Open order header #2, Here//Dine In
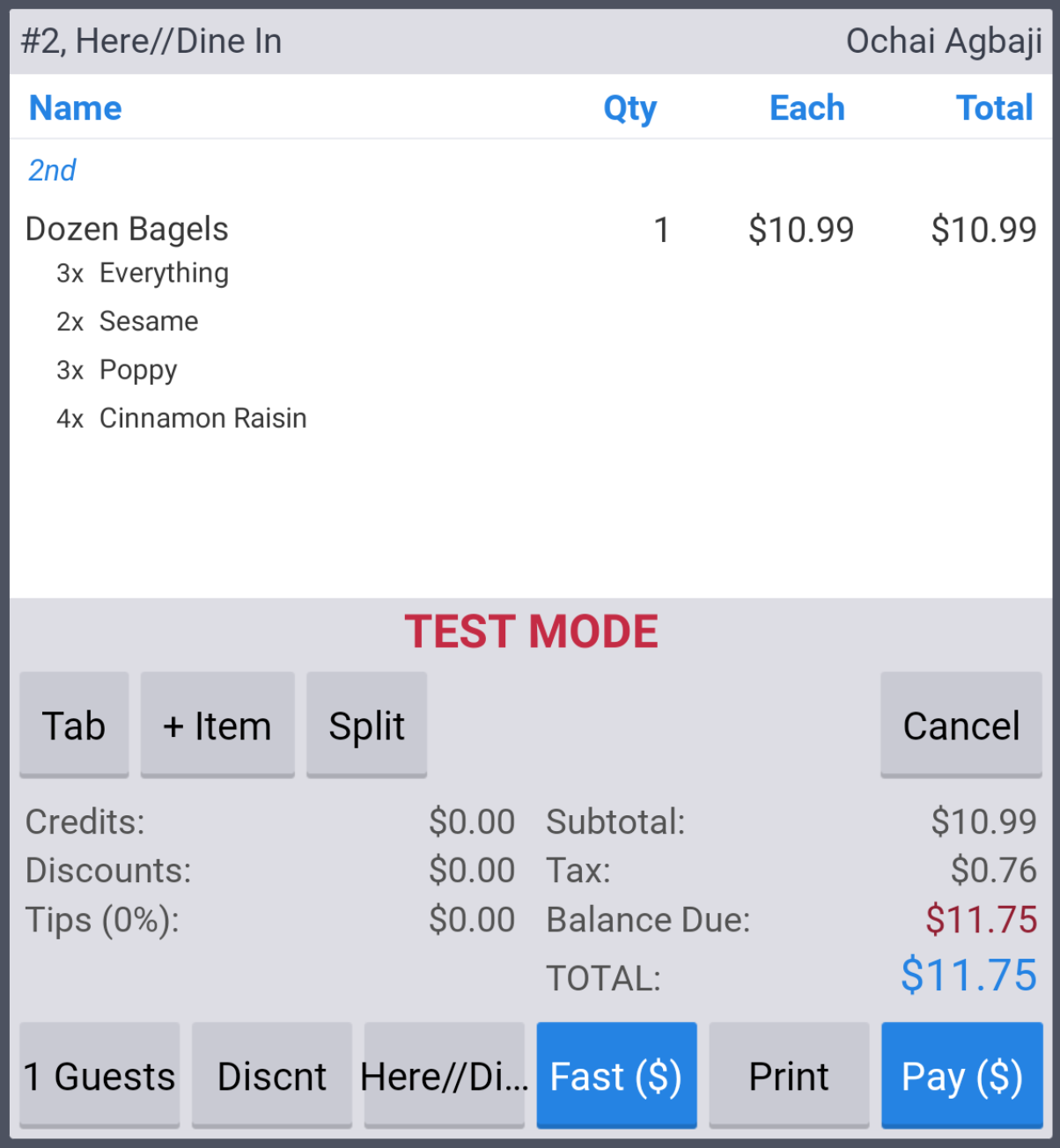The image size is (1060, 1148). tap(151, 40)
